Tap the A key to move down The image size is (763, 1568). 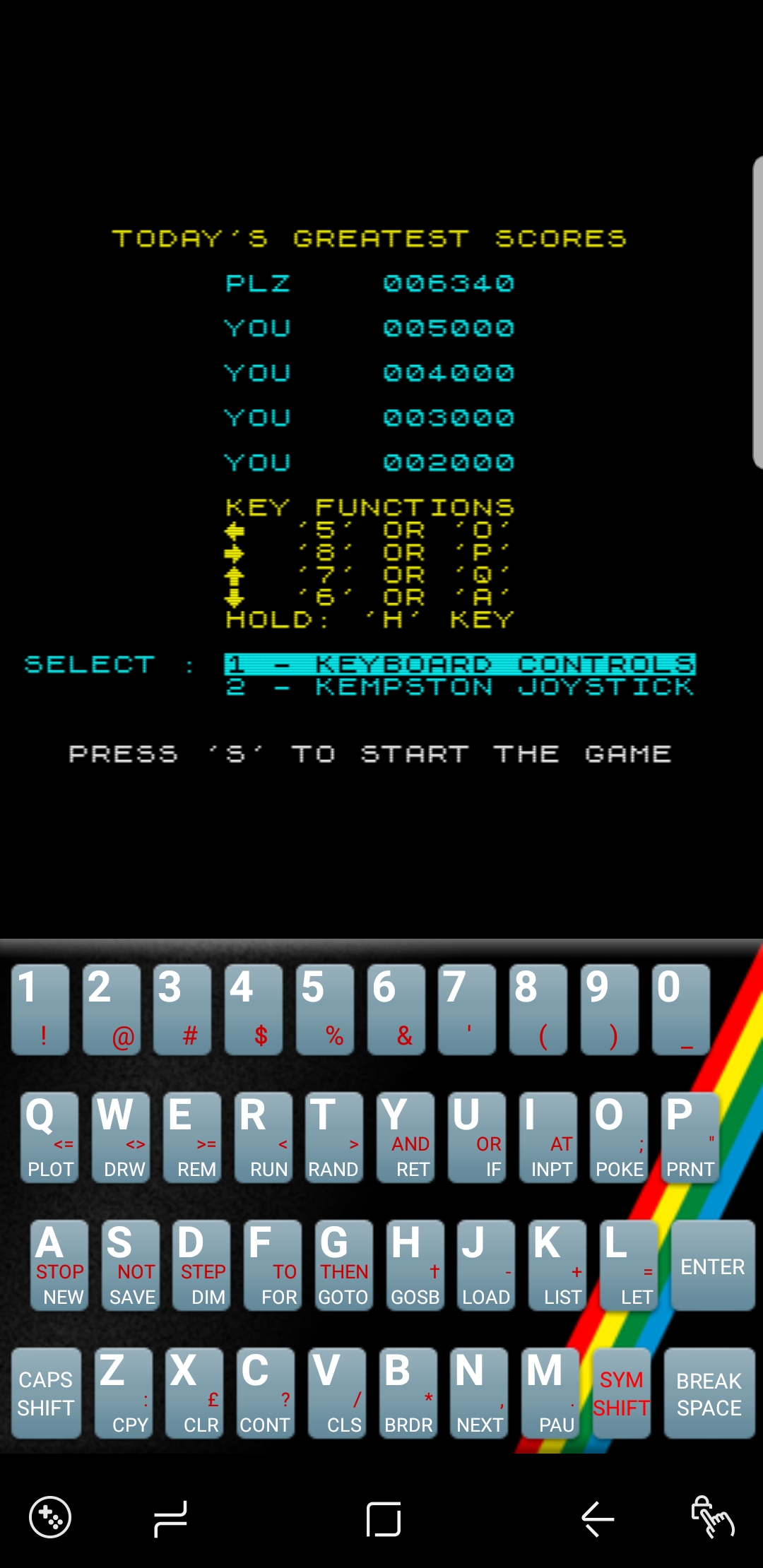click(x=59, y=1266)
